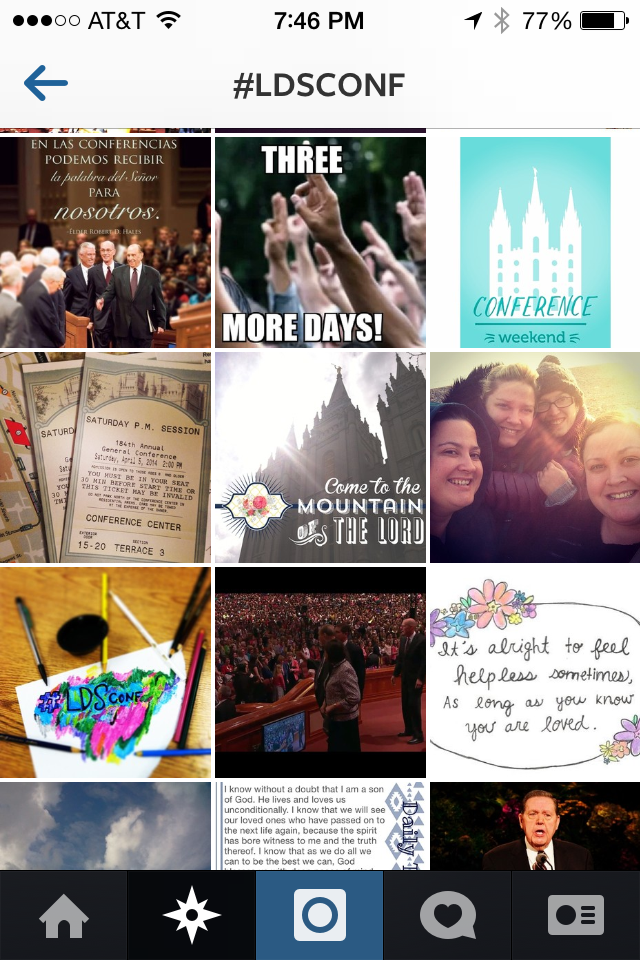This screenshot has width=640, height=960.
Task: Open the Explore tab
Action: pos(191,916)
